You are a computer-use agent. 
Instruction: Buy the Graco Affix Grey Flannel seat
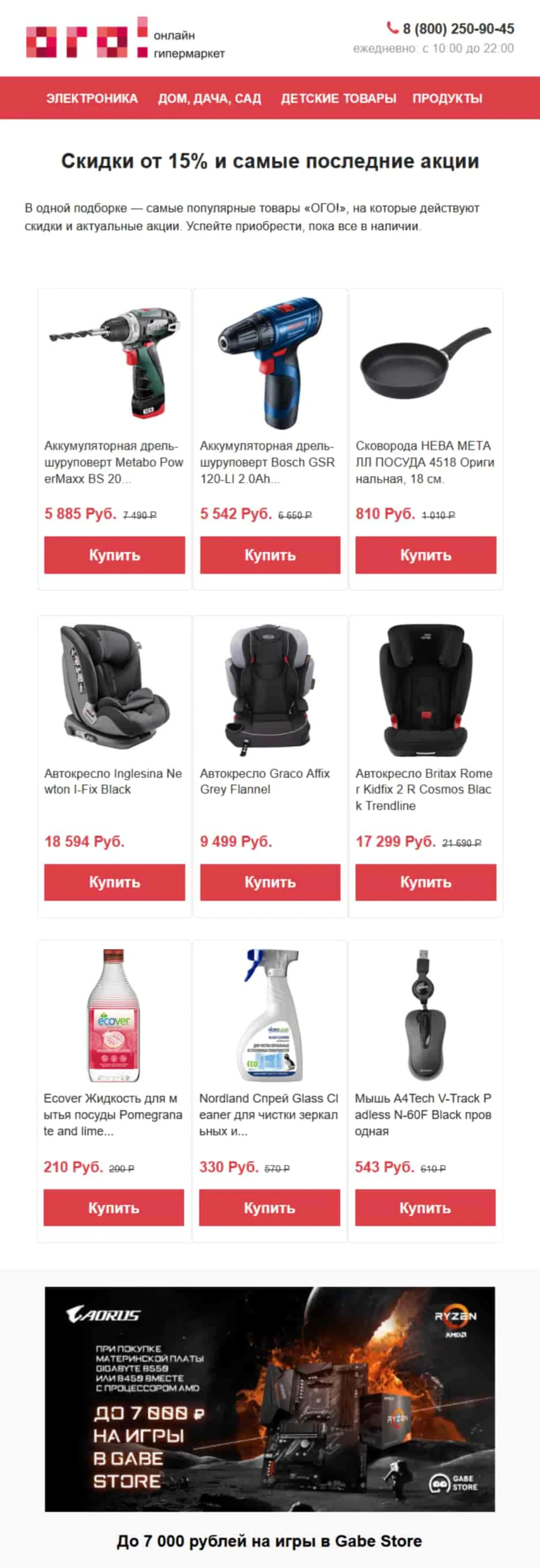click(x=270, y=882)
